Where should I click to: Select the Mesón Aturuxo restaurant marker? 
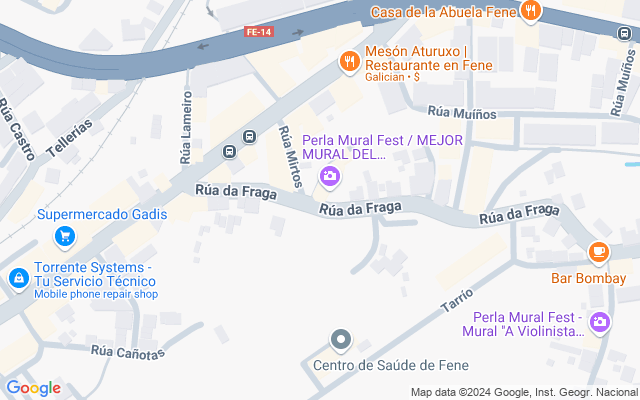pos(350,62)
